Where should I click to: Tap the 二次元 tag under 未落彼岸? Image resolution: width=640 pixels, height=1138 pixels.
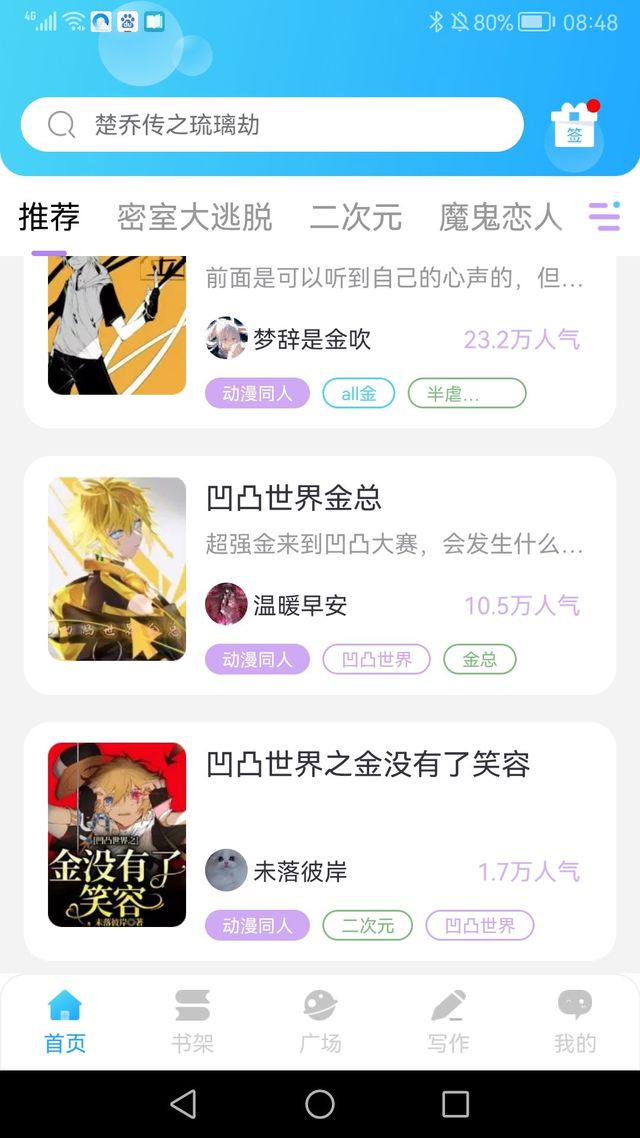click(x=367, y=926)
